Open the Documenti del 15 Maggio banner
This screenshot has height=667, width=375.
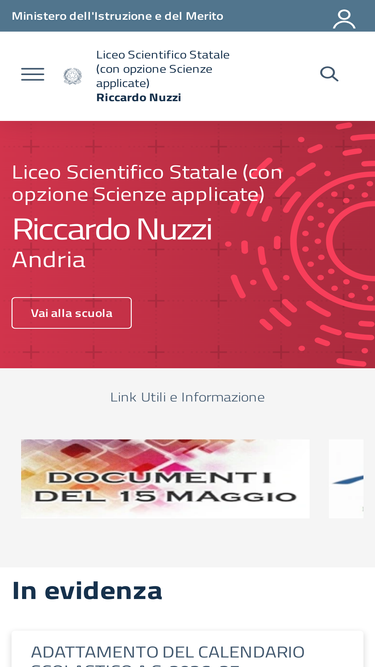pyautogui.click(x=165, y=479)
